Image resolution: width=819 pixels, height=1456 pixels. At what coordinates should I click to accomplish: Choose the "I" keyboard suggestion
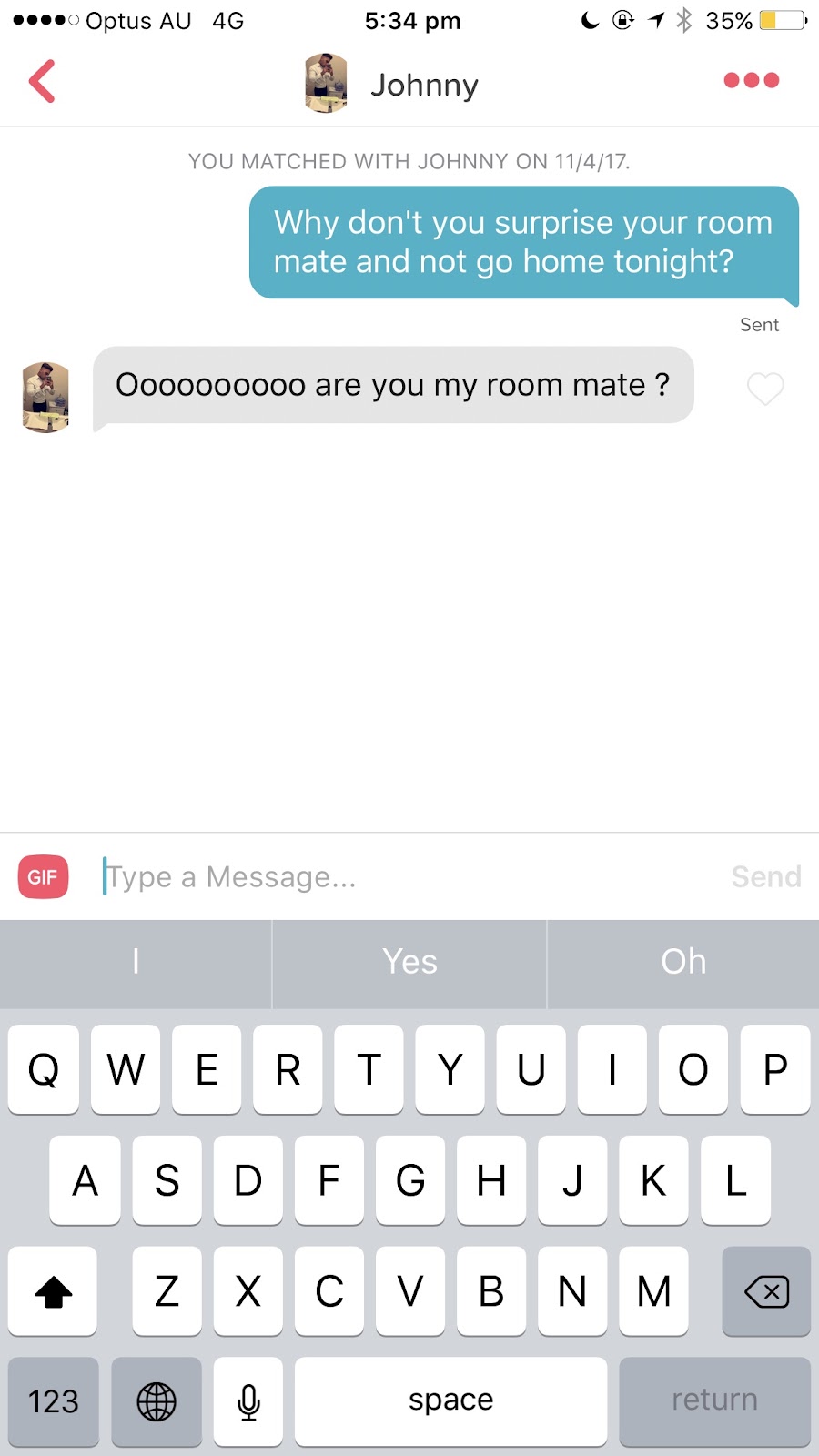click(136, 963)
